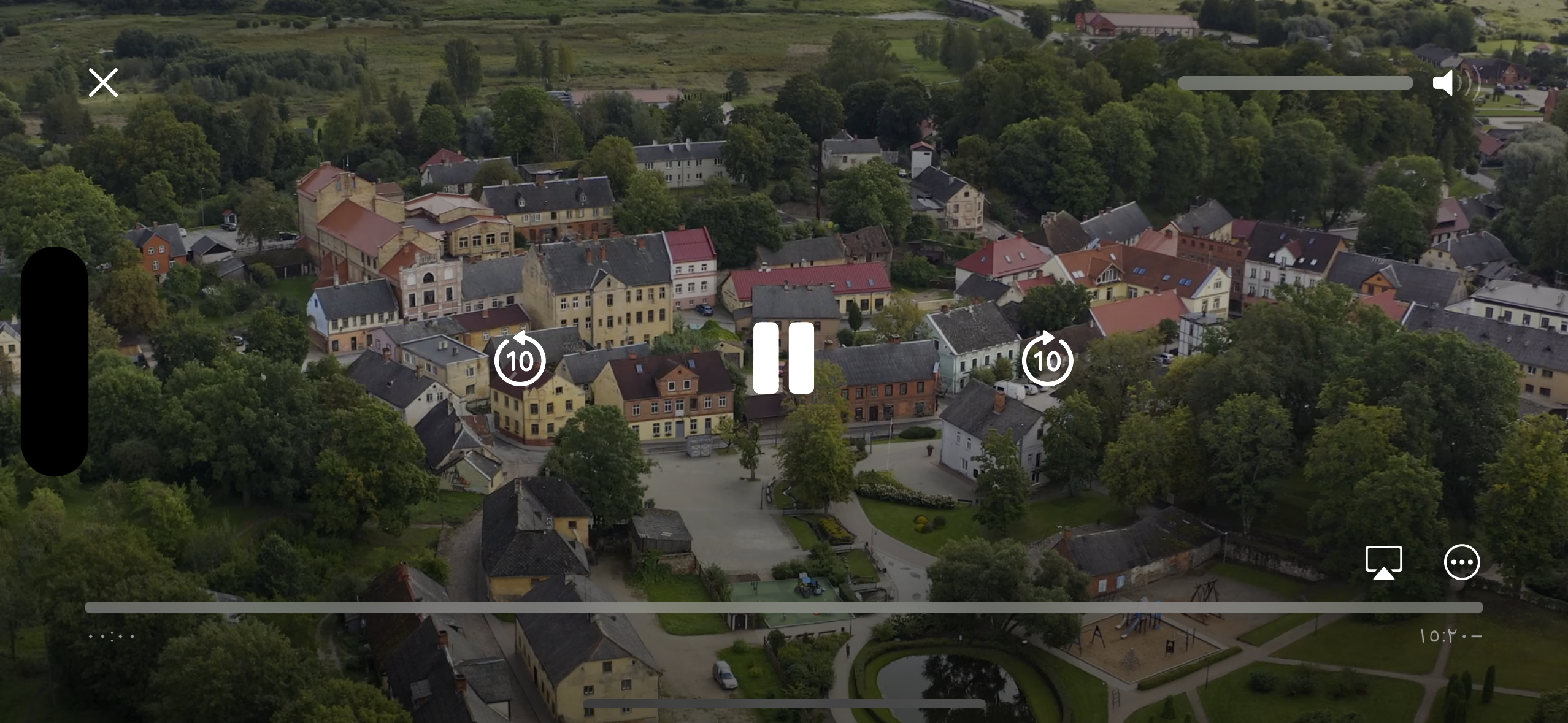Viewport: 1568px width, 723px height.
Task: Skip forward 10 seconds
Action: (1047, 359)
